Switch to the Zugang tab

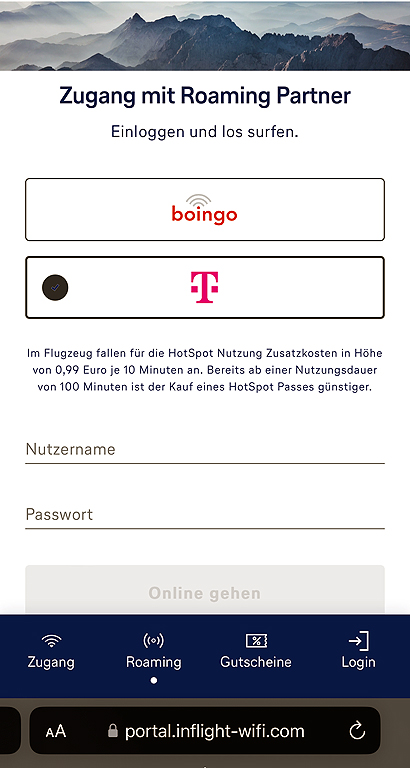(x=51, y=651)
